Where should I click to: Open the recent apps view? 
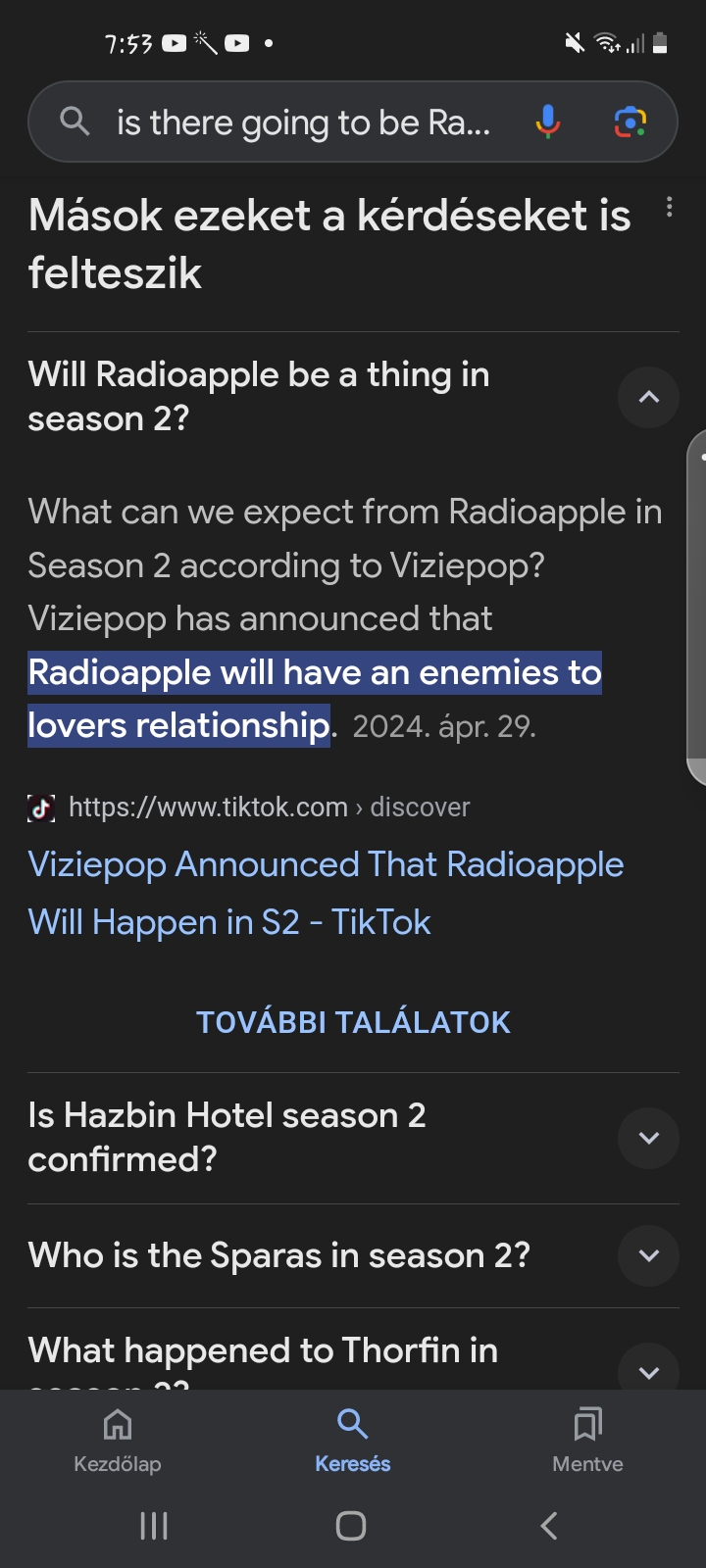point(154,1526)
